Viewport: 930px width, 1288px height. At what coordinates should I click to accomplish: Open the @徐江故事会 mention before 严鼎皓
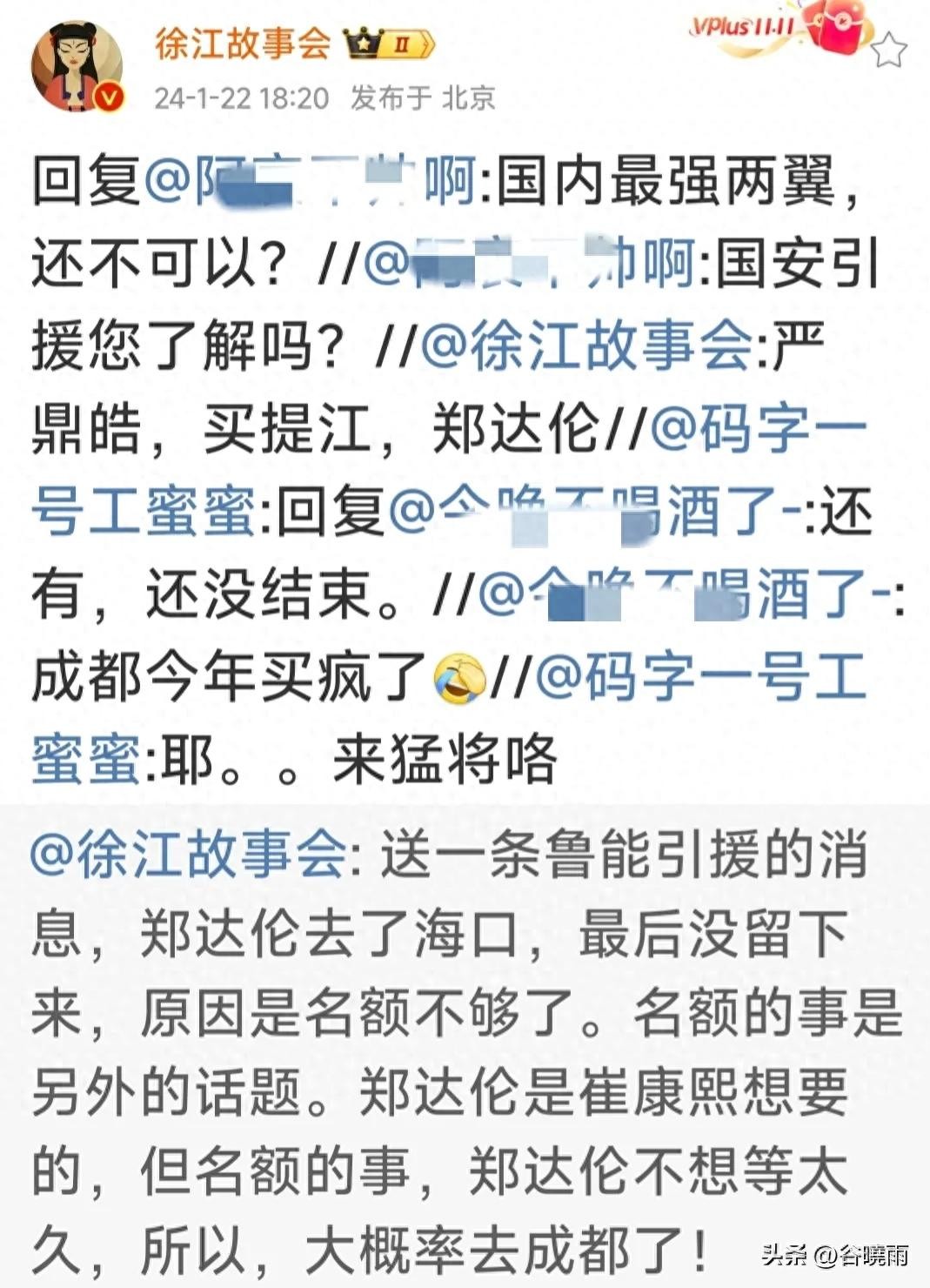click(587, 347)
